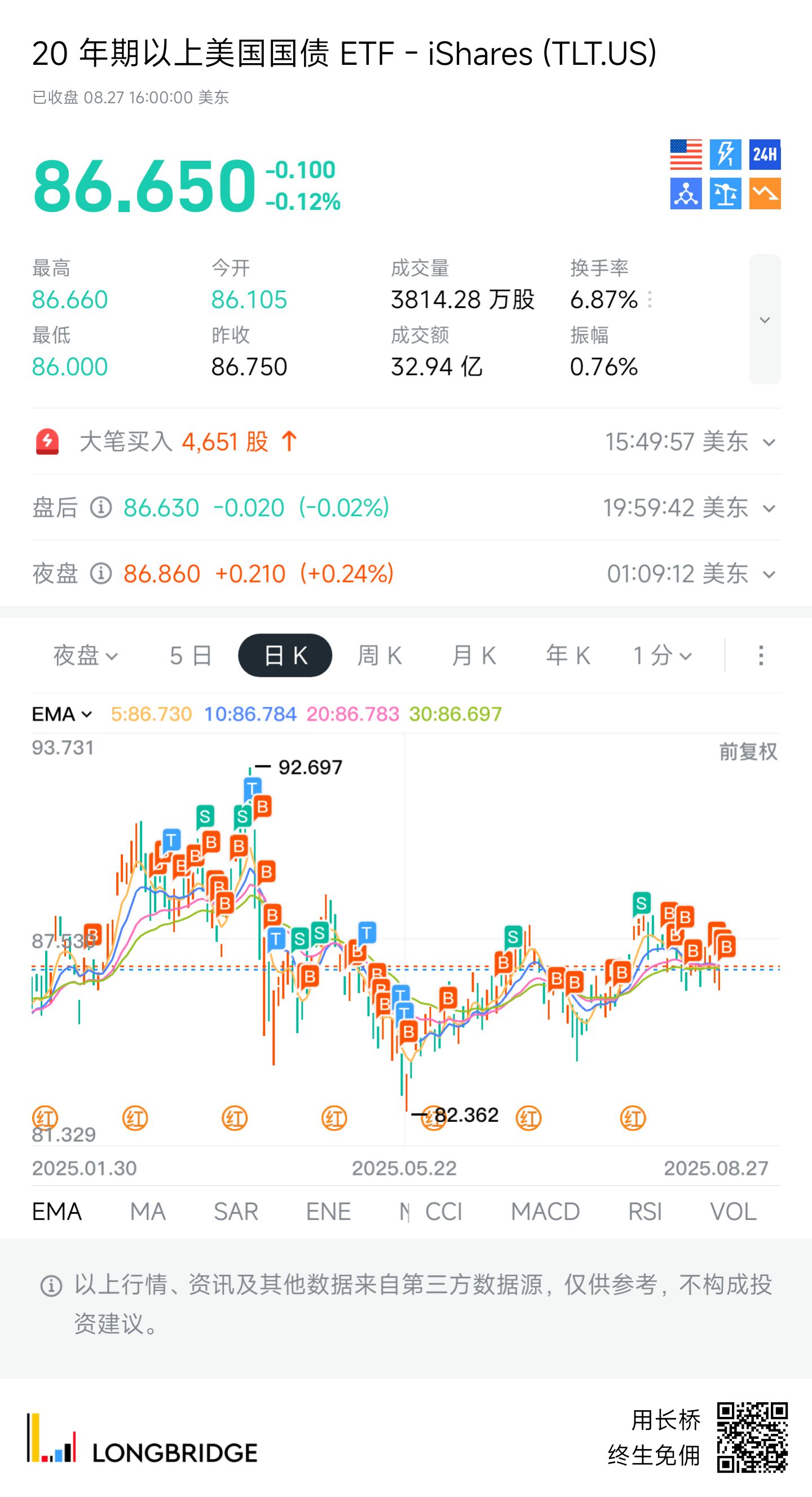
Task: Switch to the 年 K chart
Action: 567,656
